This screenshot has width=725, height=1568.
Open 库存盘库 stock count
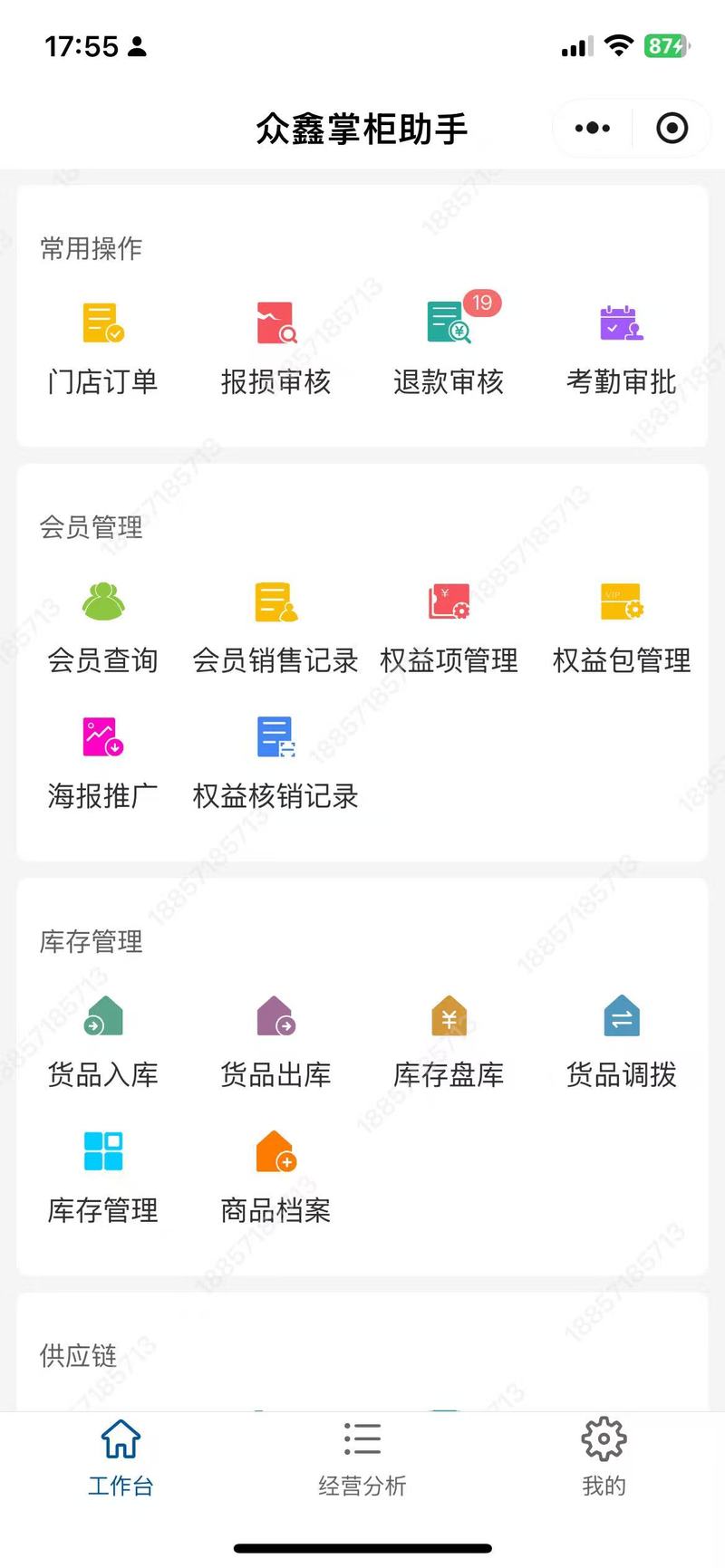pyautogui.click(x=449, y=1042)
